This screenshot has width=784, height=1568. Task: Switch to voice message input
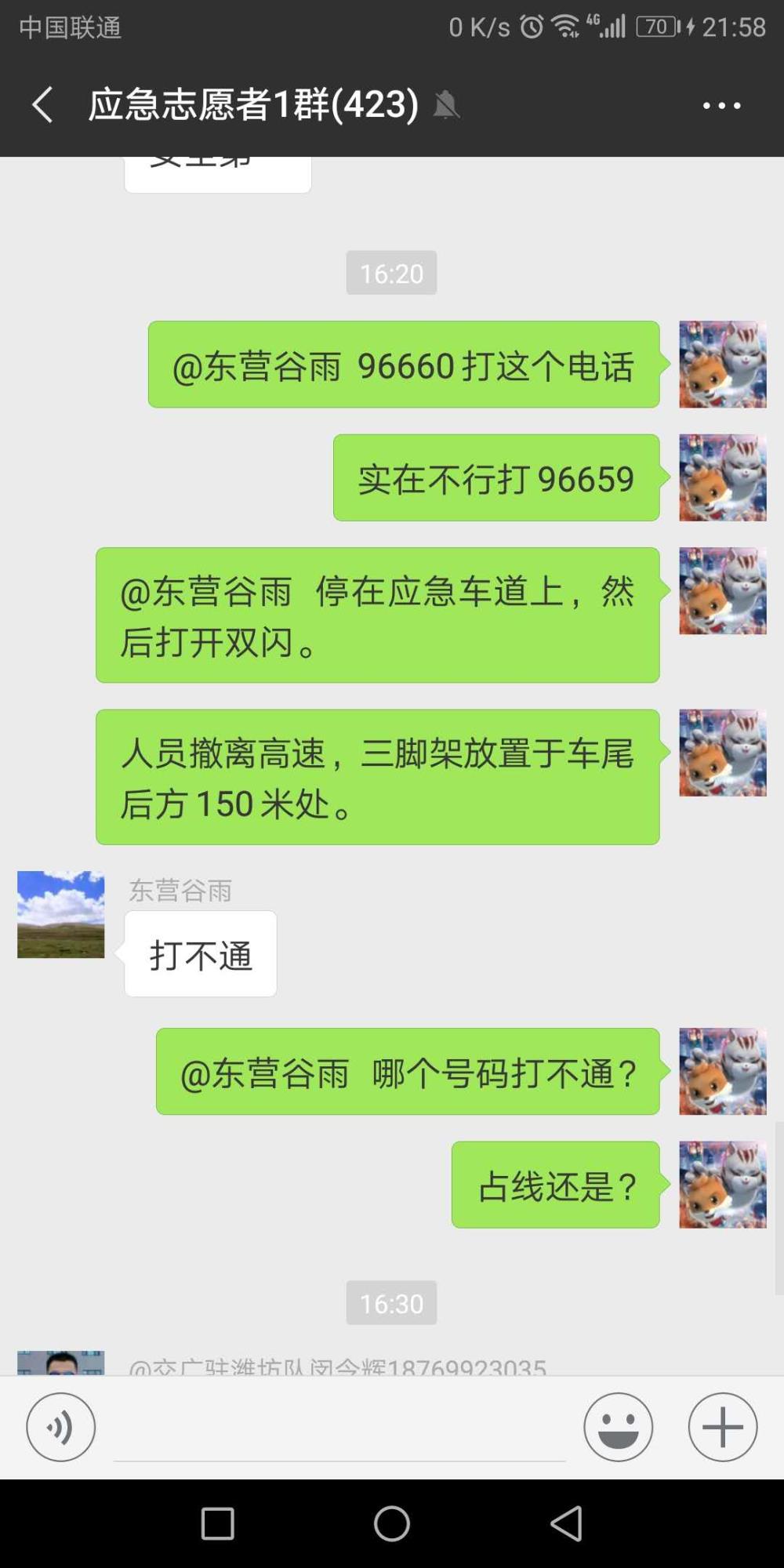tap(61, 1427)
